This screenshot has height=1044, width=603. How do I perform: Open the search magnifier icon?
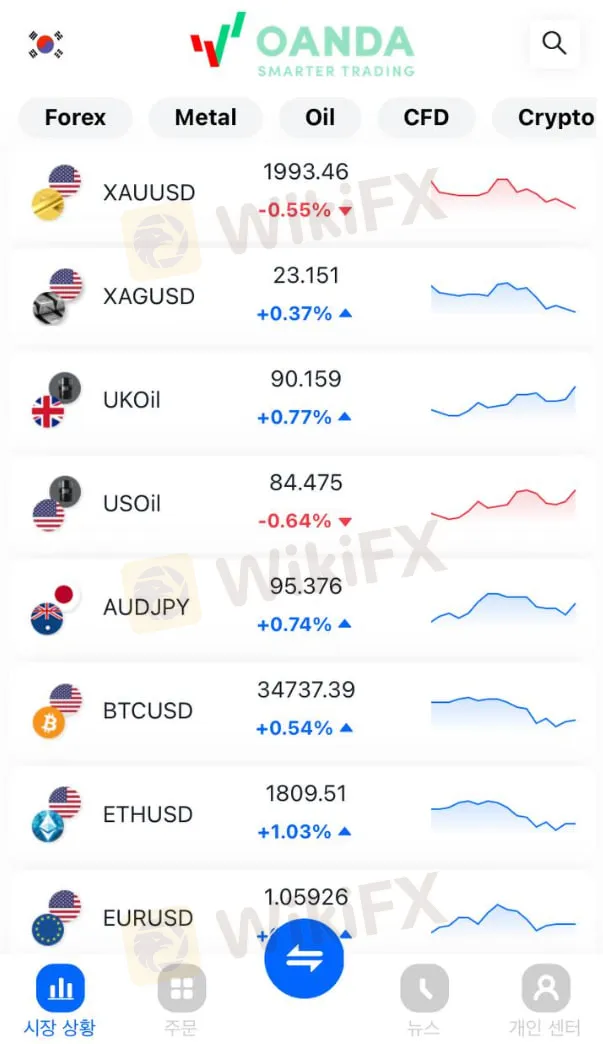[x=554, y=43]
